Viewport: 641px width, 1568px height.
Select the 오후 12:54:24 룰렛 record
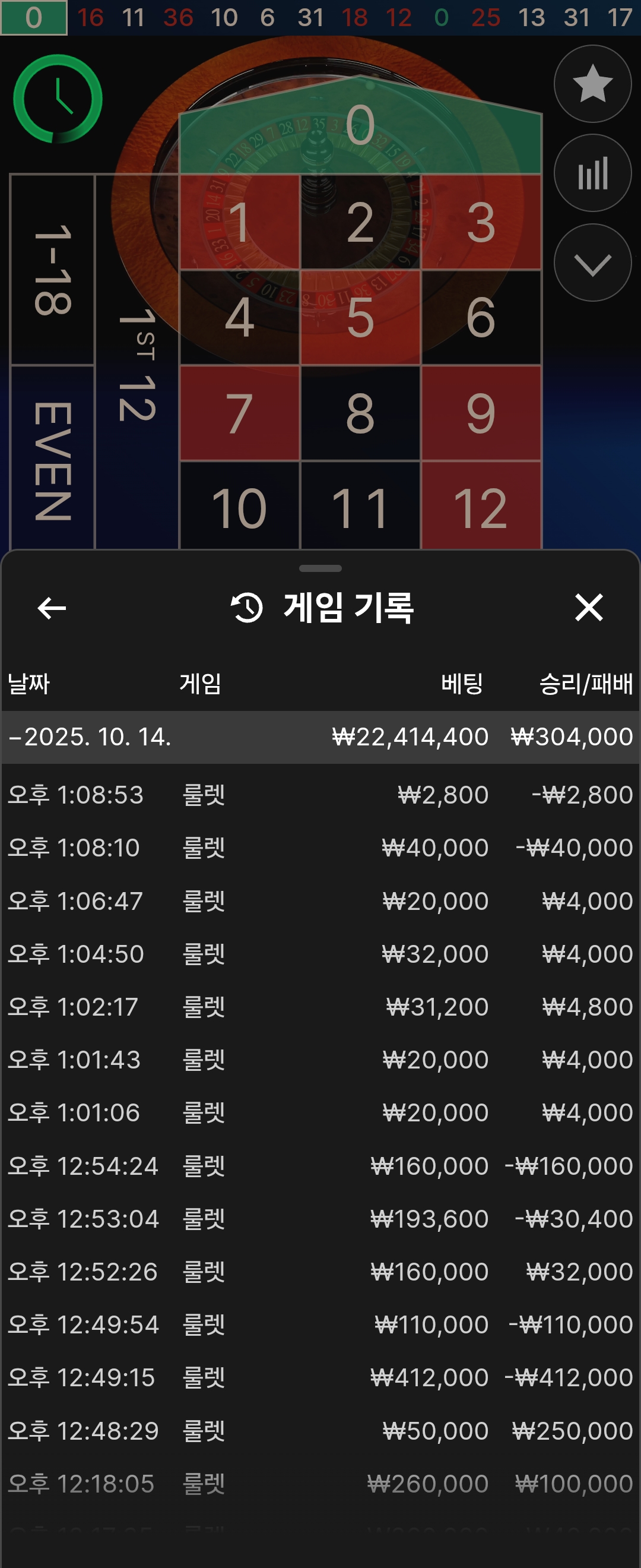point(320,1166)
